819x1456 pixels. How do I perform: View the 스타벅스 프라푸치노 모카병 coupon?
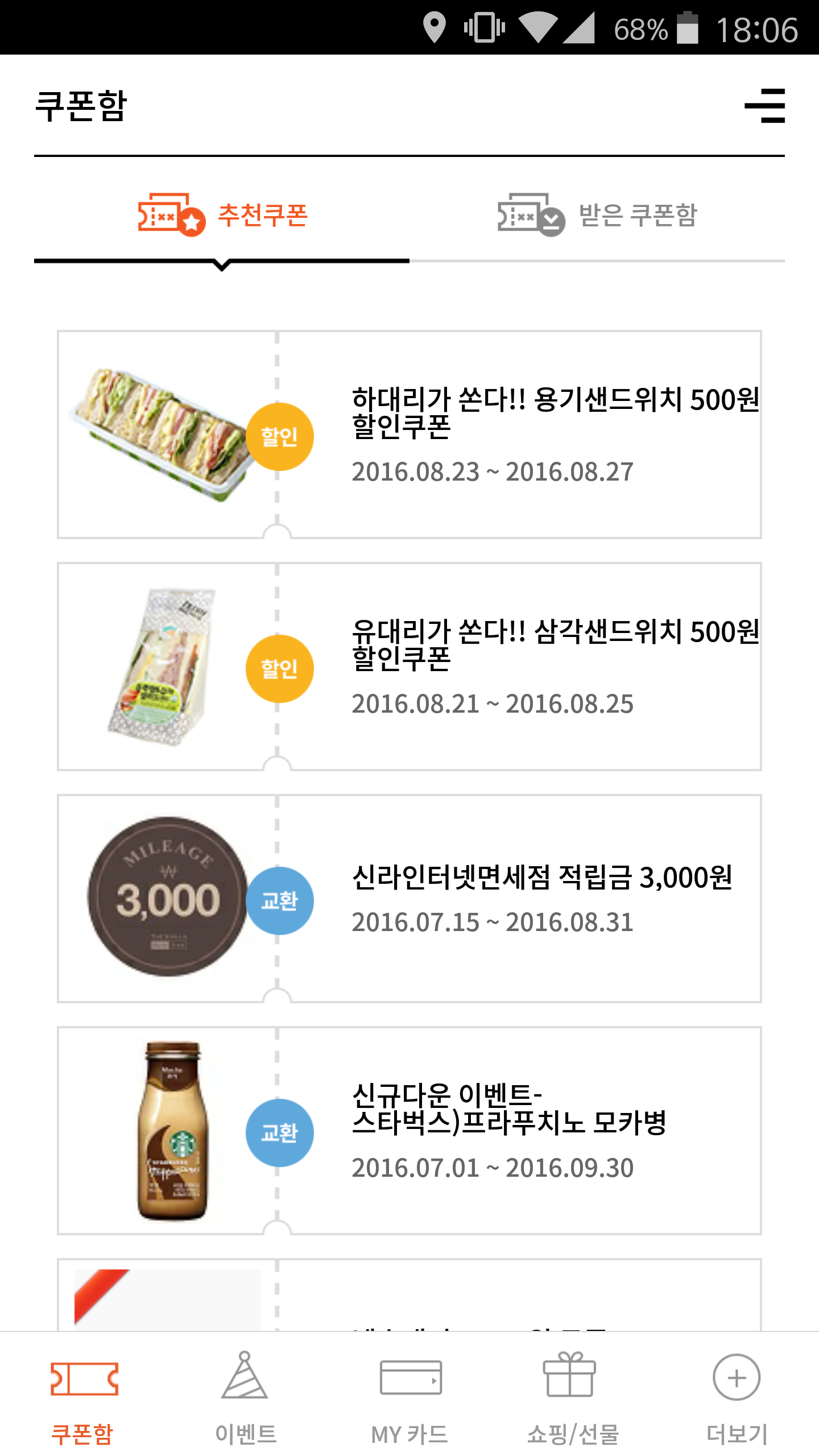409,1131
